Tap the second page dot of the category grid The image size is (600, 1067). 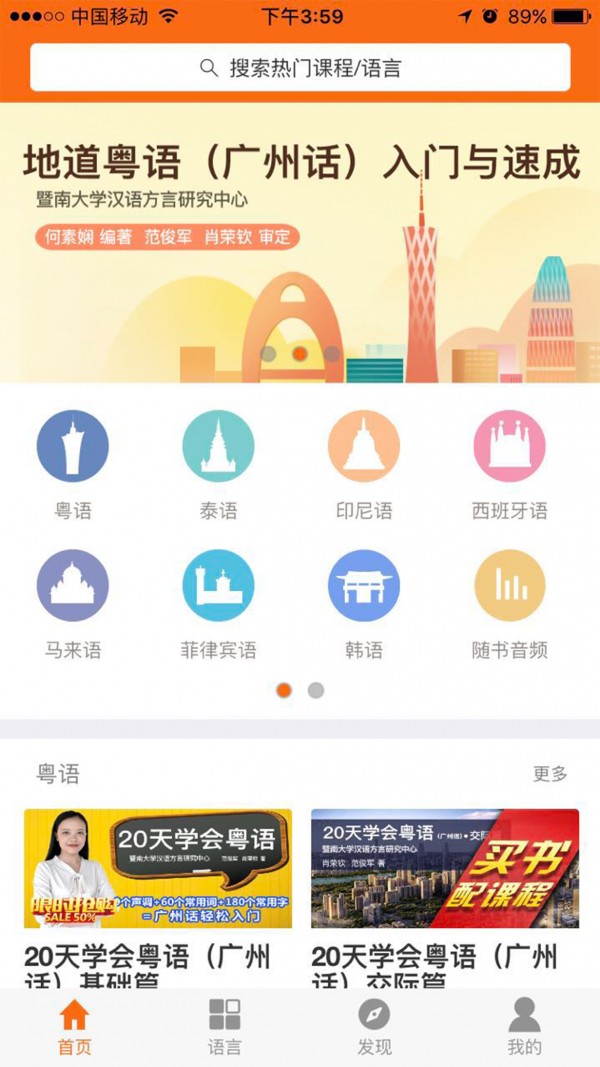[x=316, y=690]
